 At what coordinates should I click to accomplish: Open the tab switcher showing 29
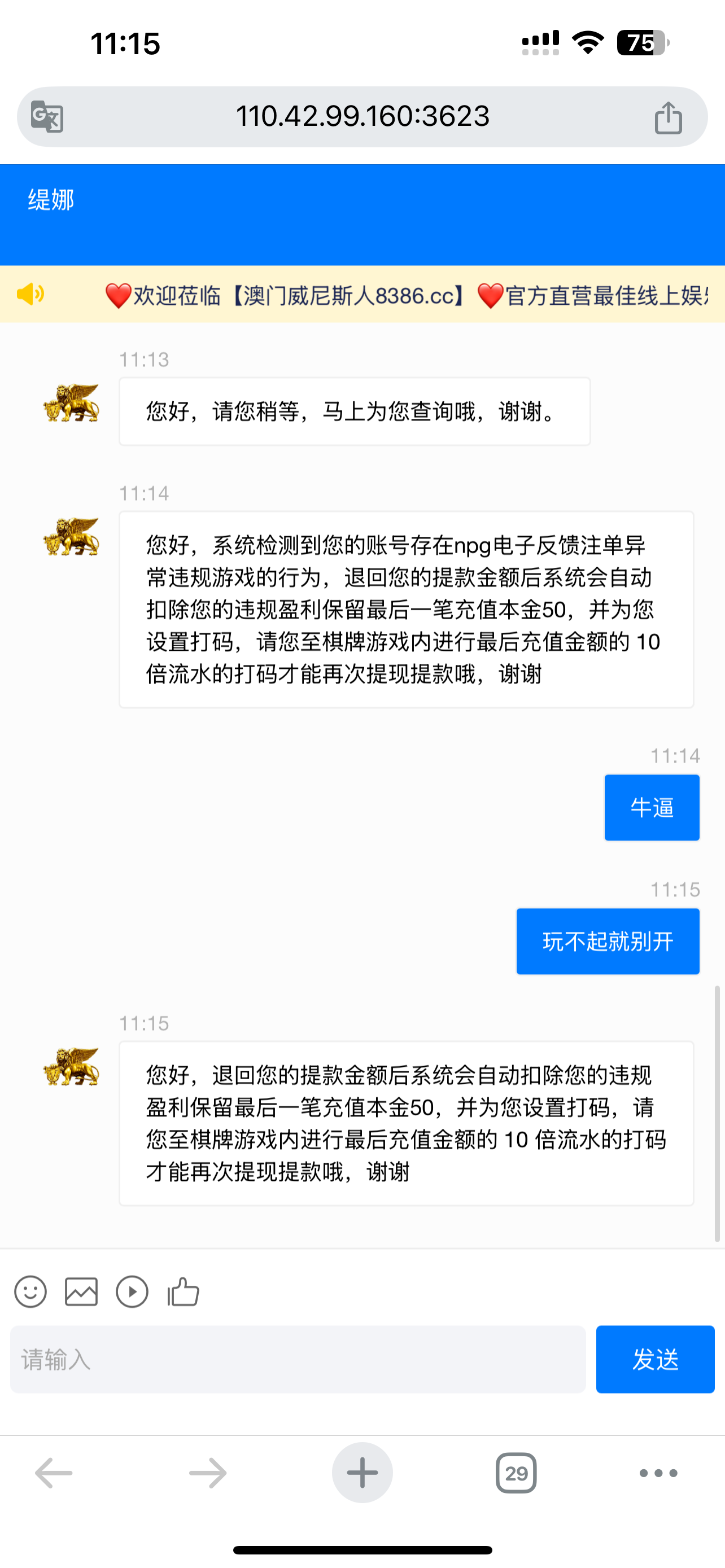pos(516,1473)
